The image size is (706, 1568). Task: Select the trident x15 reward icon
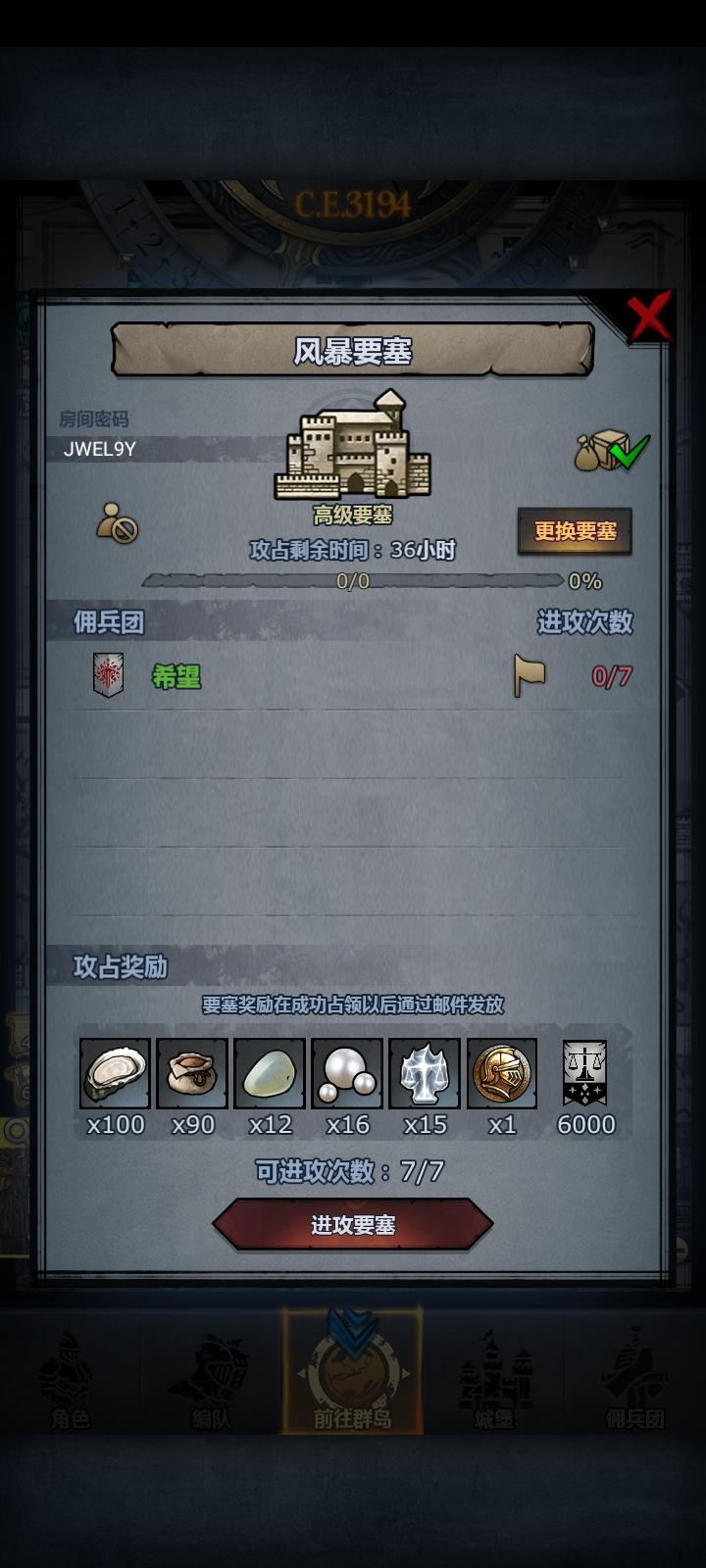coord(425,1075)
